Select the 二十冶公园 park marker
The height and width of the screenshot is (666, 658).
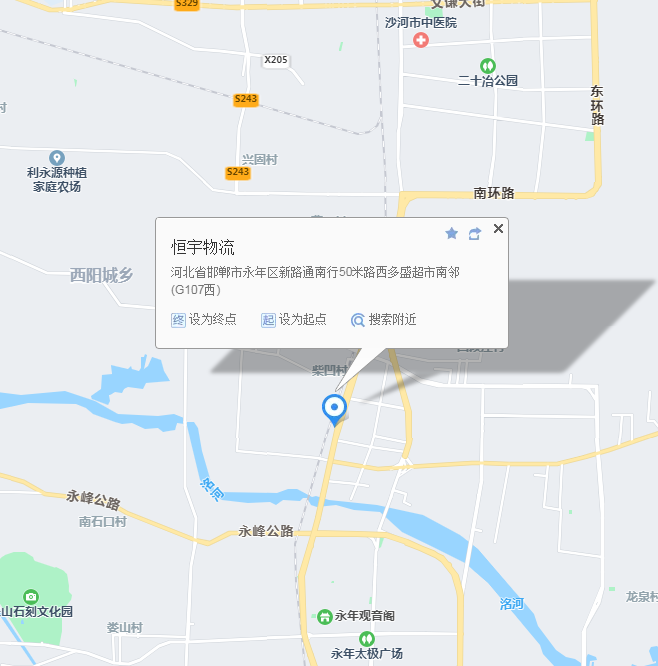(x=487, y=65)
